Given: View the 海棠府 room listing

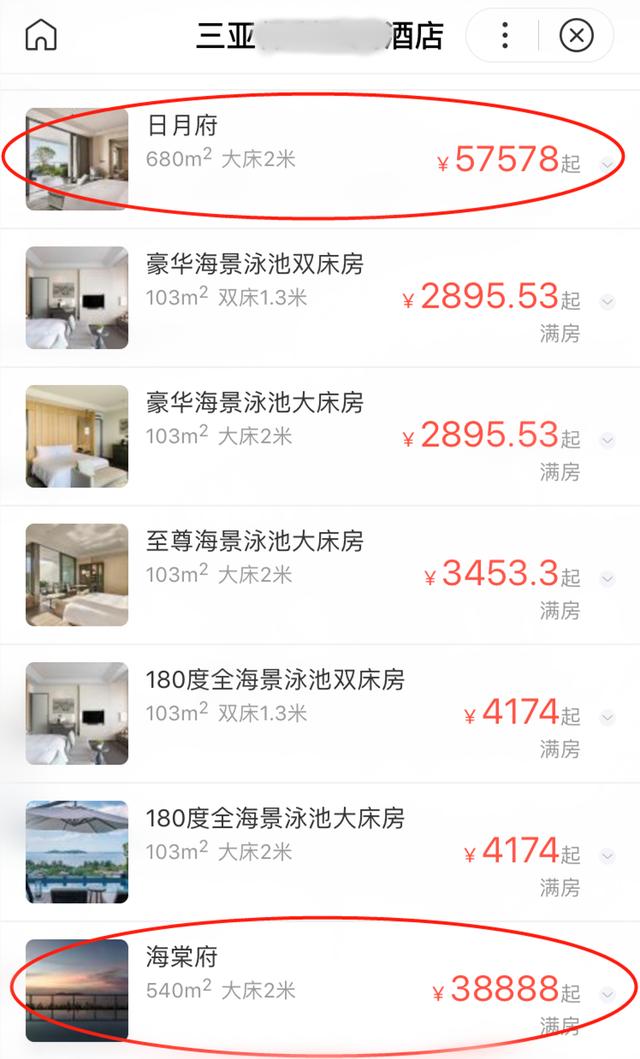Looking at the screenshot, I should tap(182, 957).
